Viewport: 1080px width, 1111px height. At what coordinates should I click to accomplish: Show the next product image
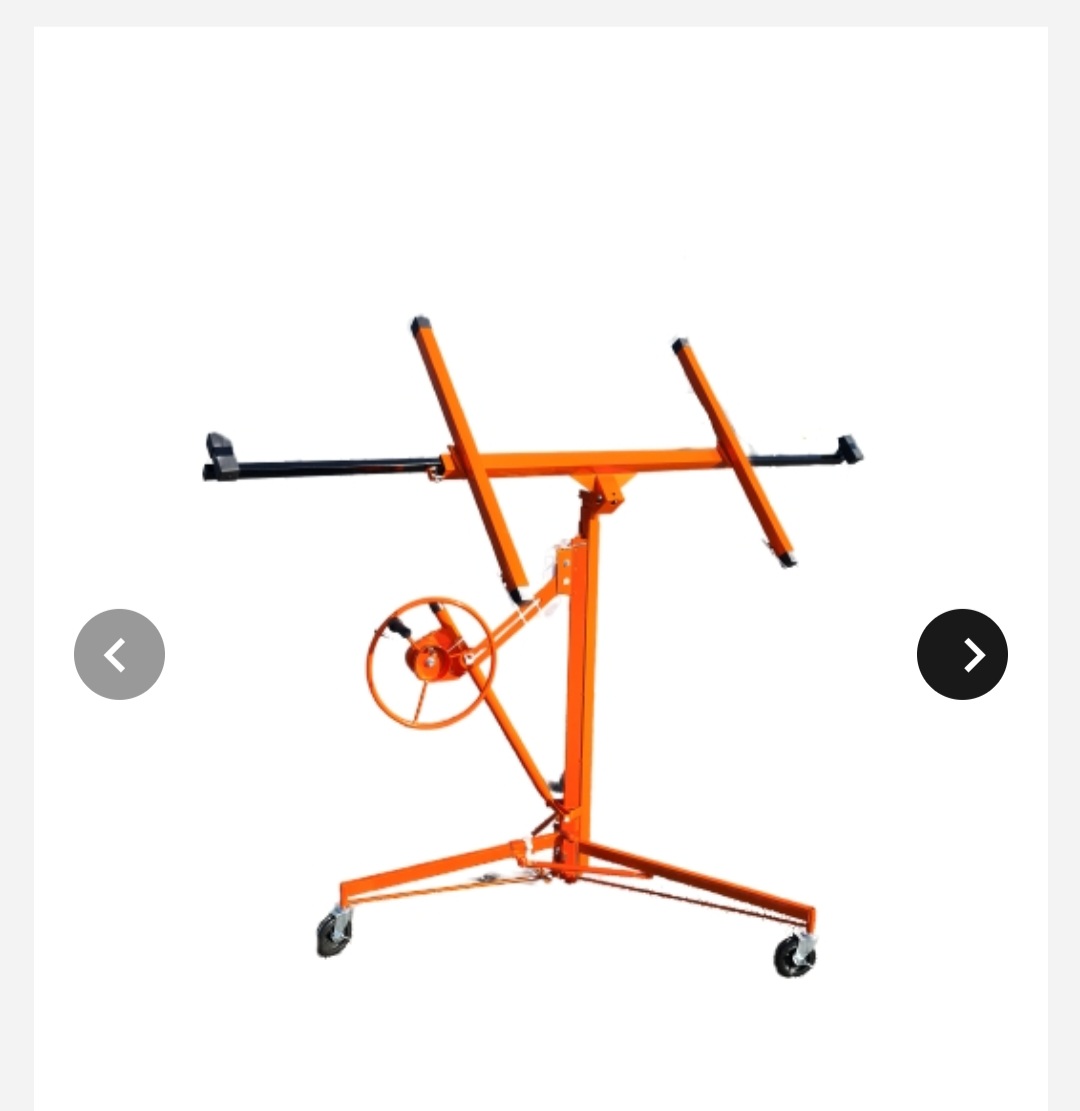[x=962, y=654]
